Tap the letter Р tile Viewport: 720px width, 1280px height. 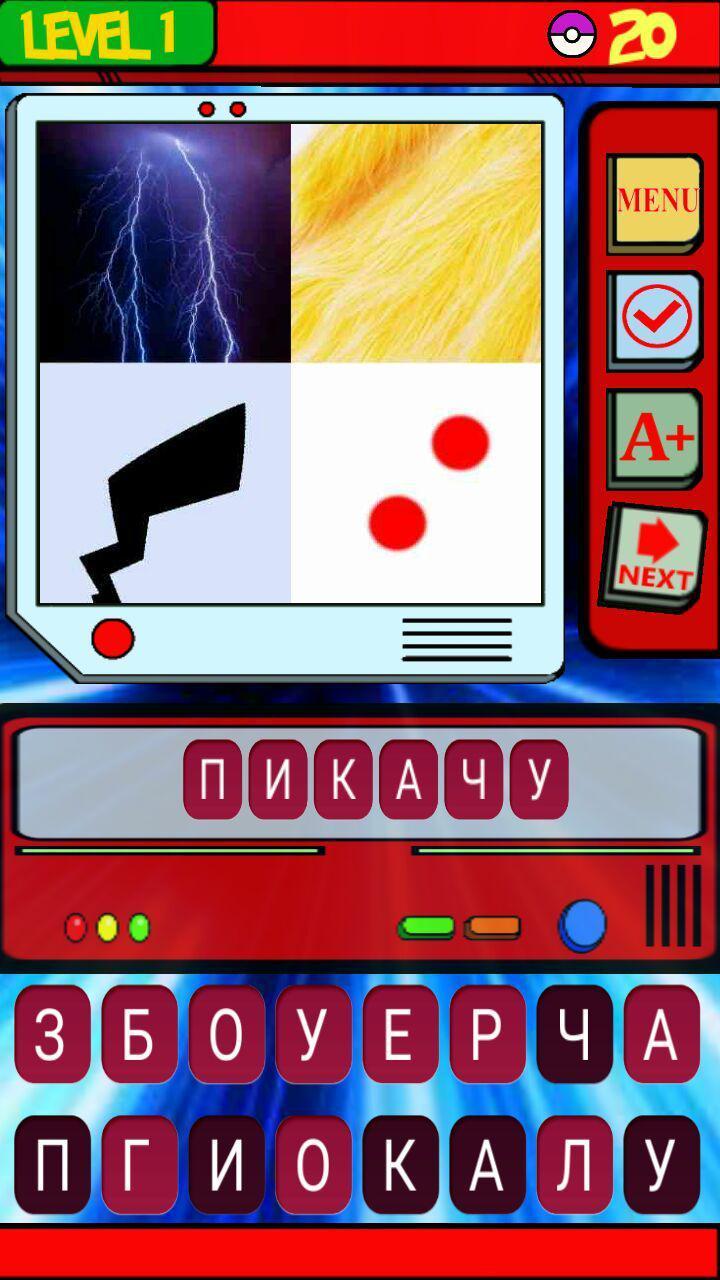click(x=487, y=1035)
